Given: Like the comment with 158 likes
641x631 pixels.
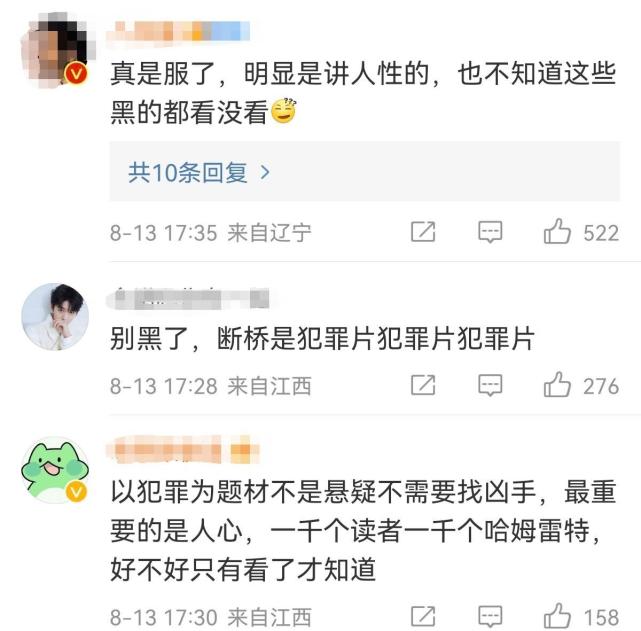Looking at the screenshot, I should pyautogui.click(x=557, y=614).
